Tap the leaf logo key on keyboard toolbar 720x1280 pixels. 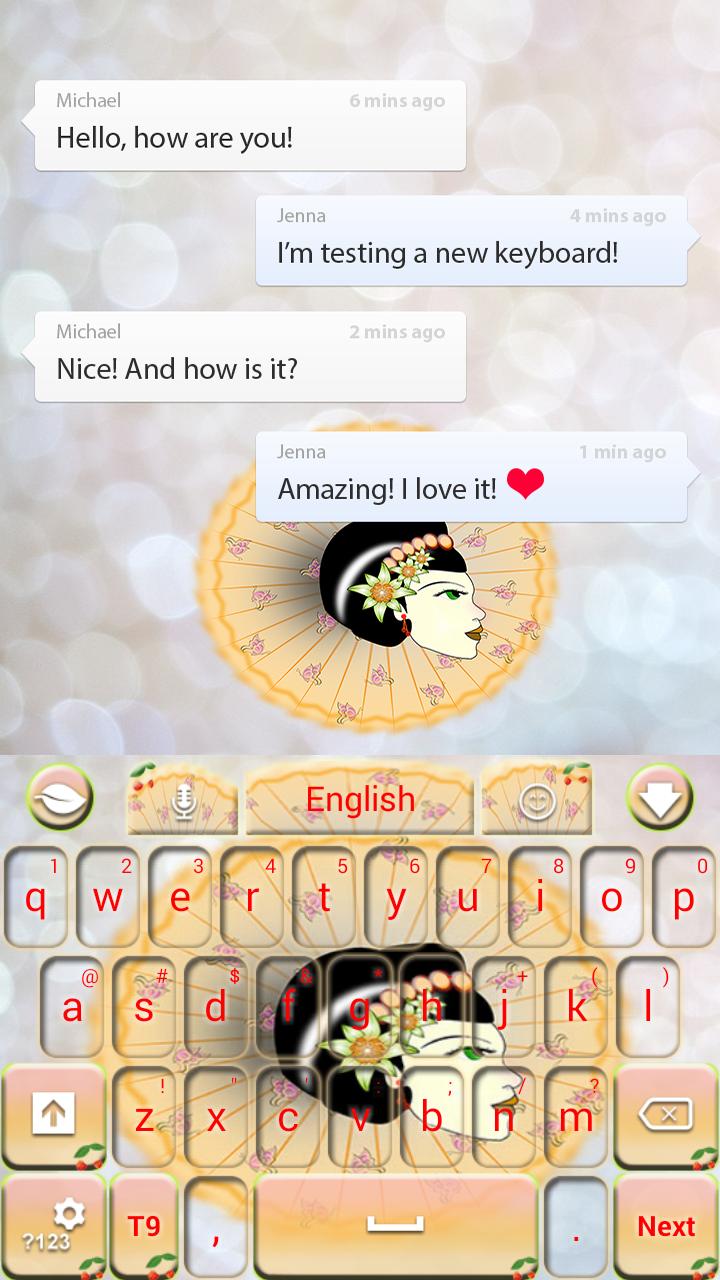[60, 798]
